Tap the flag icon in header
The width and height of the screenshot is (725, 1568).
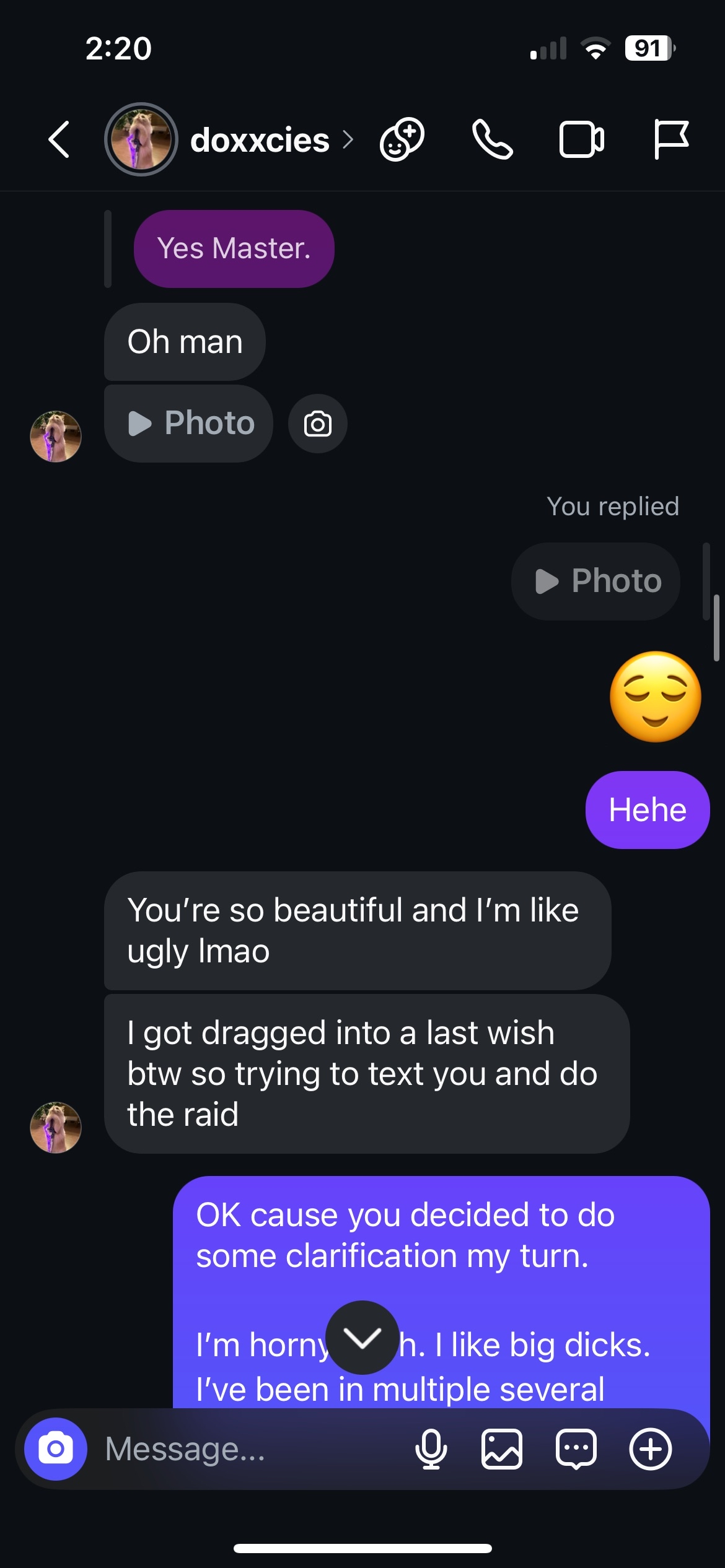coord(671,139)
